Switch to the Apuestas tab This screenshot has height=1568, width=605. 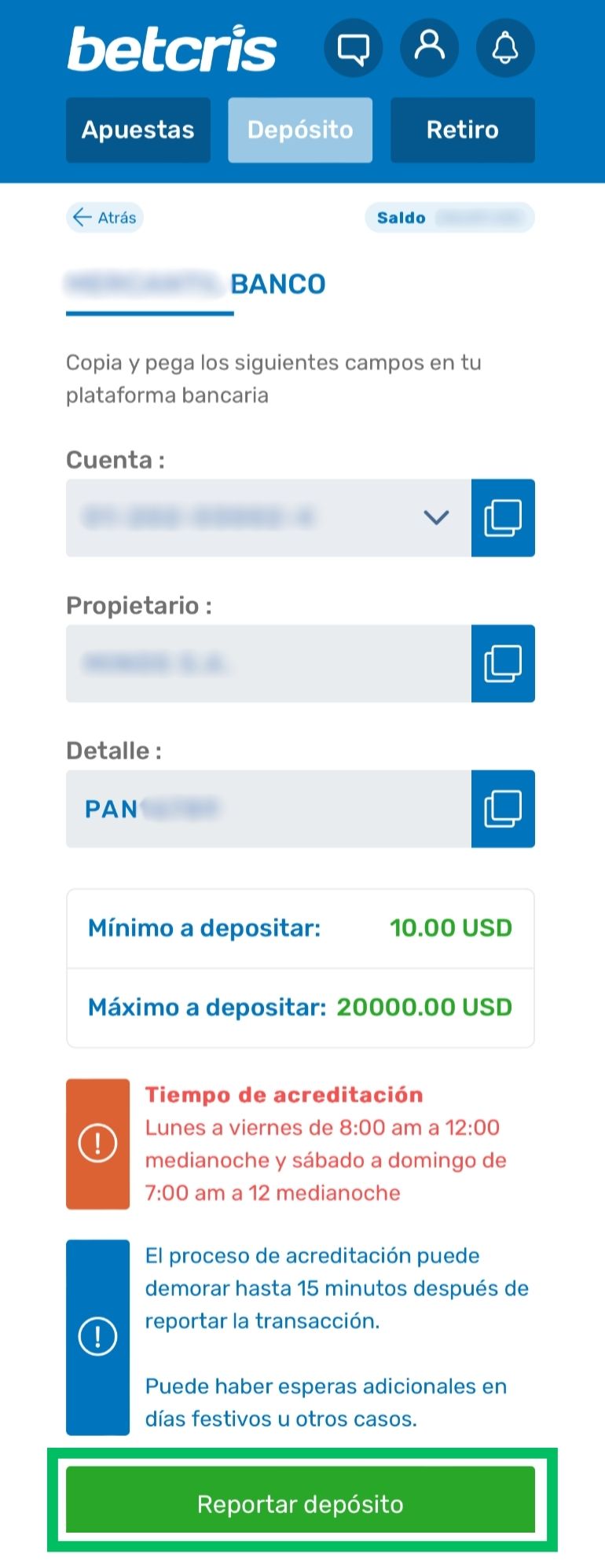click(x=138, y=130)
